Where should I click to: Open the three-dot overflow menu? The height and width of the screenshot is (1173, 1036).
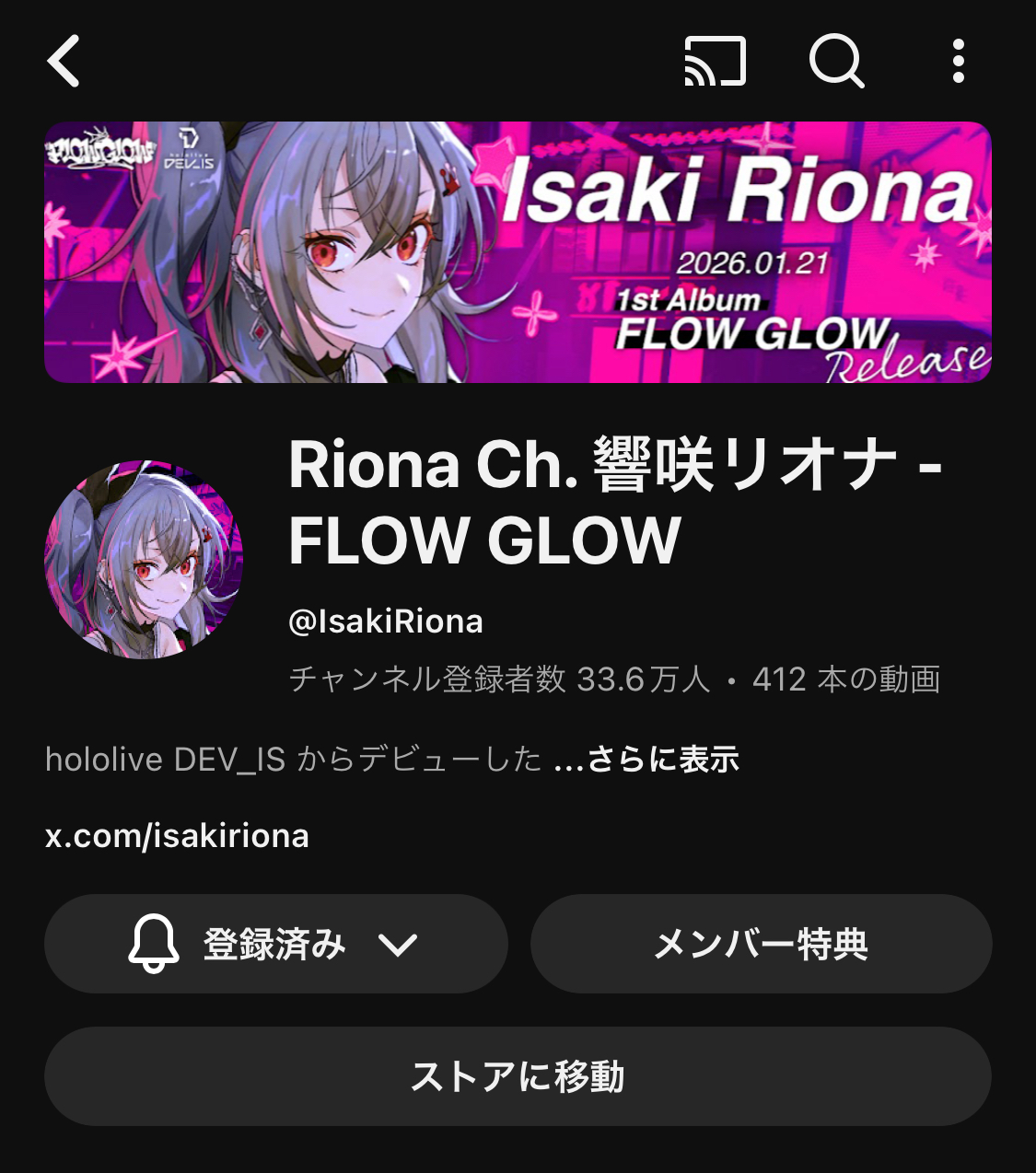958,62
